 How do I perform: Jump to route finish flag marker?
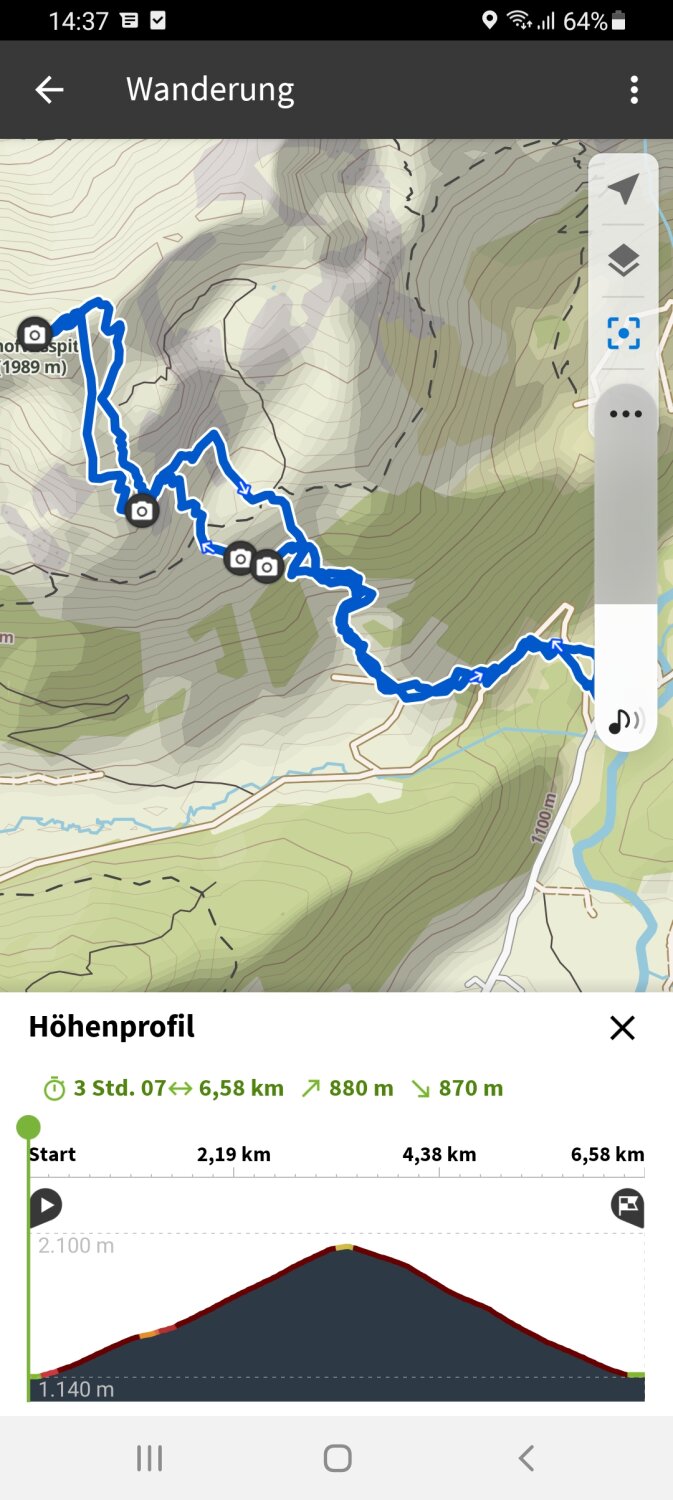pos(627,1206)
